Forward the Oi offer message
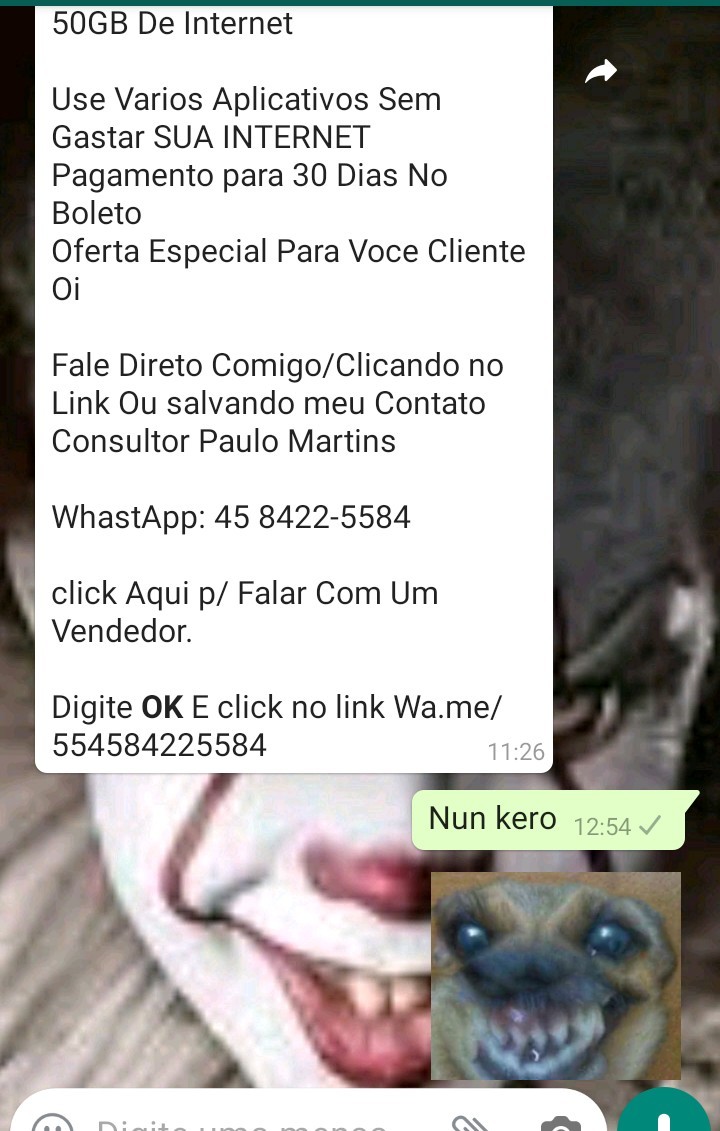720x1131 pixels. 601,72
